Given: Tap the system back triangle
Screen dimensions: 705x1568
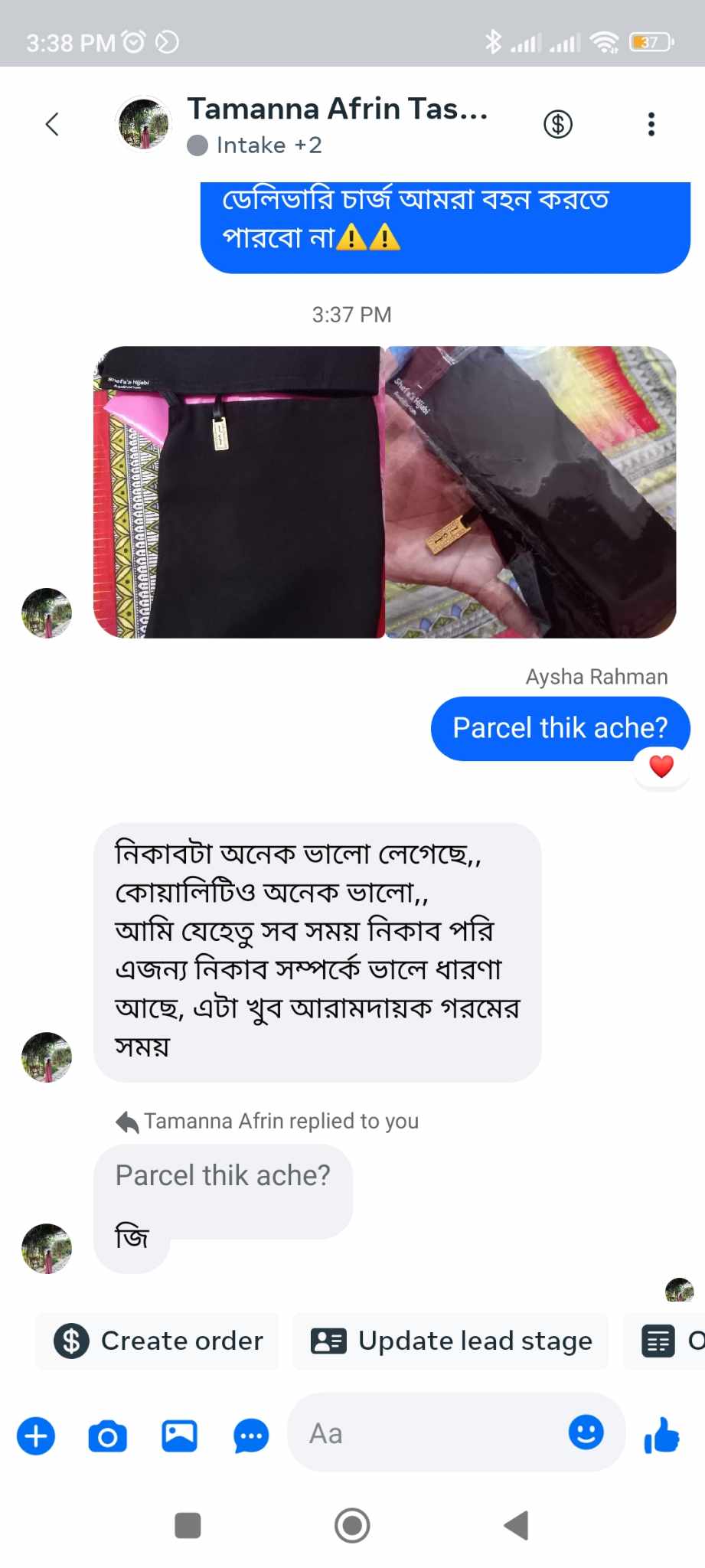Looking at the screenshot, I should [x=517, y=1526].
